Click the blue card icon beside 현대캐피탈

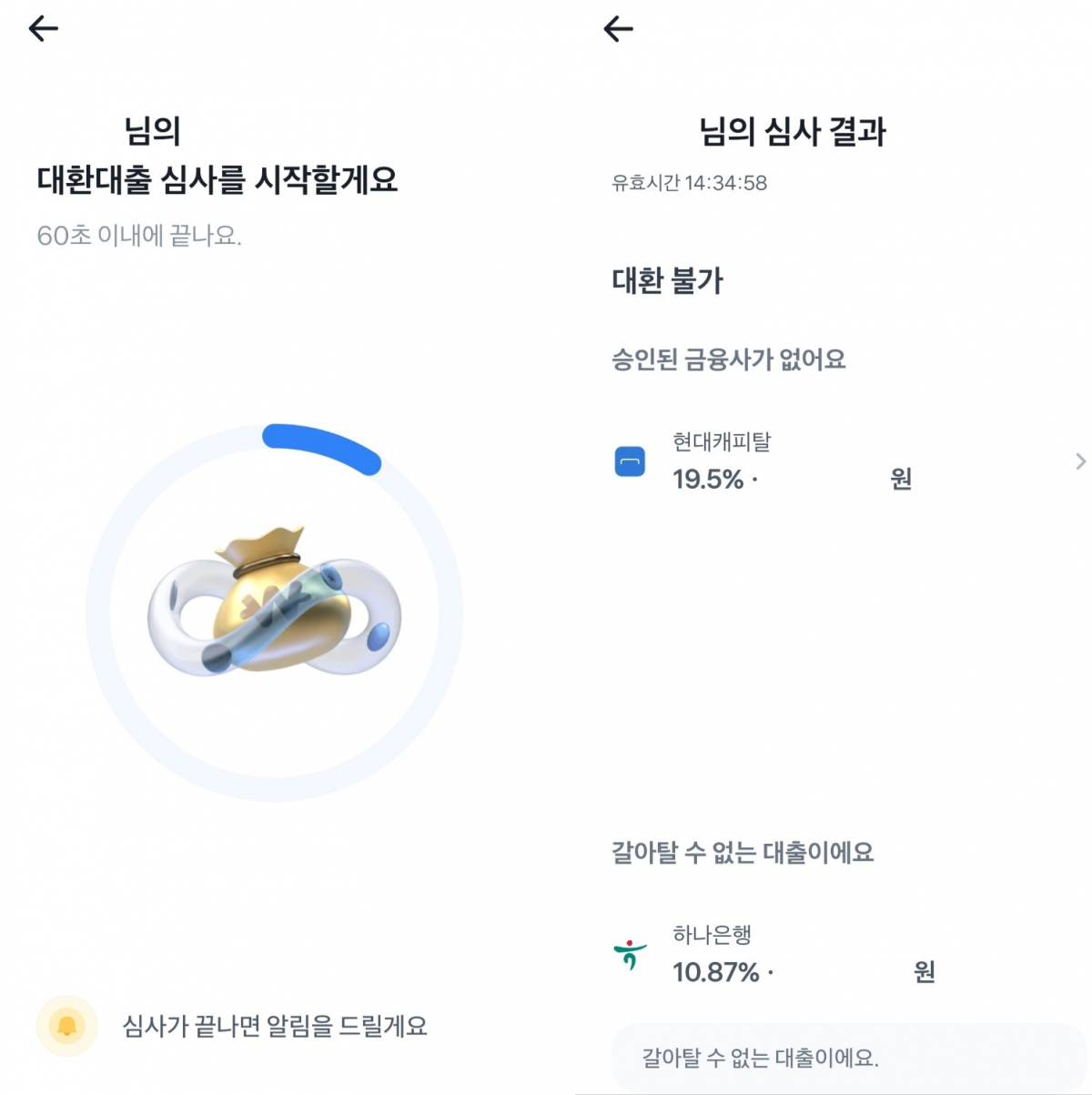coord(630,462)
